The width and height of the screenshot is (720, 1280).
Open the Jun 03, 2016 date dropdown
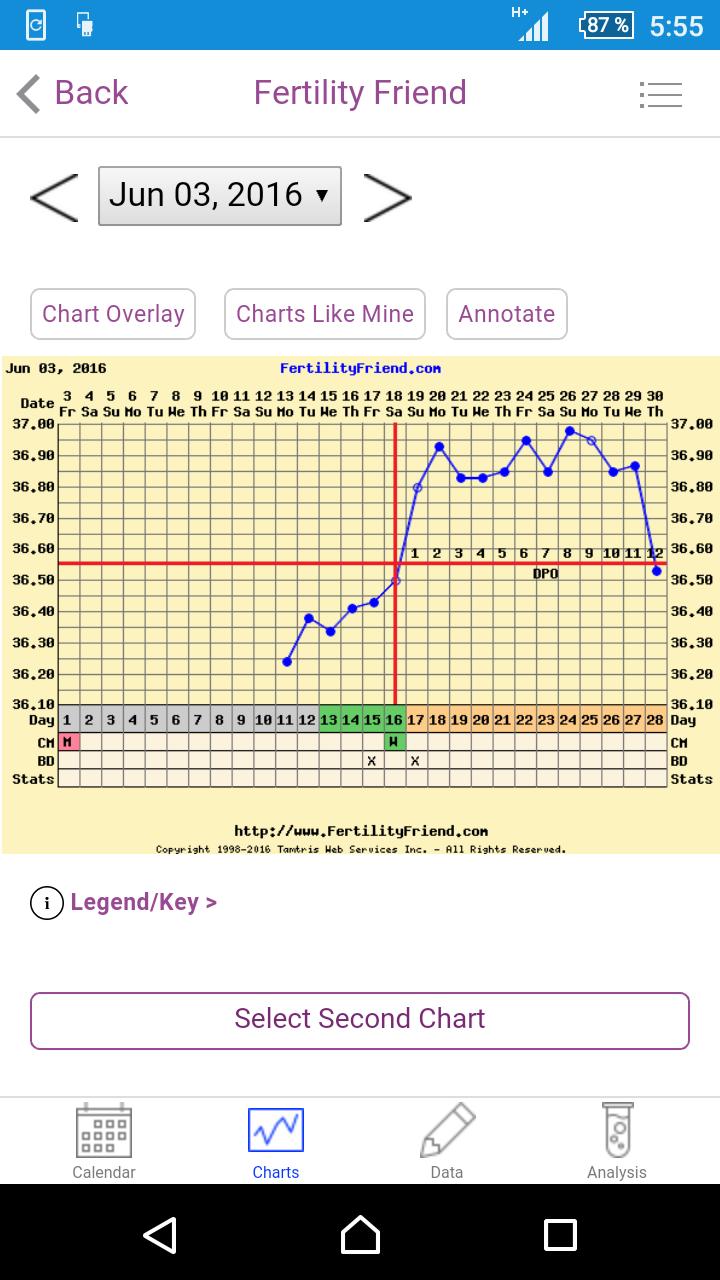[220, 196]
